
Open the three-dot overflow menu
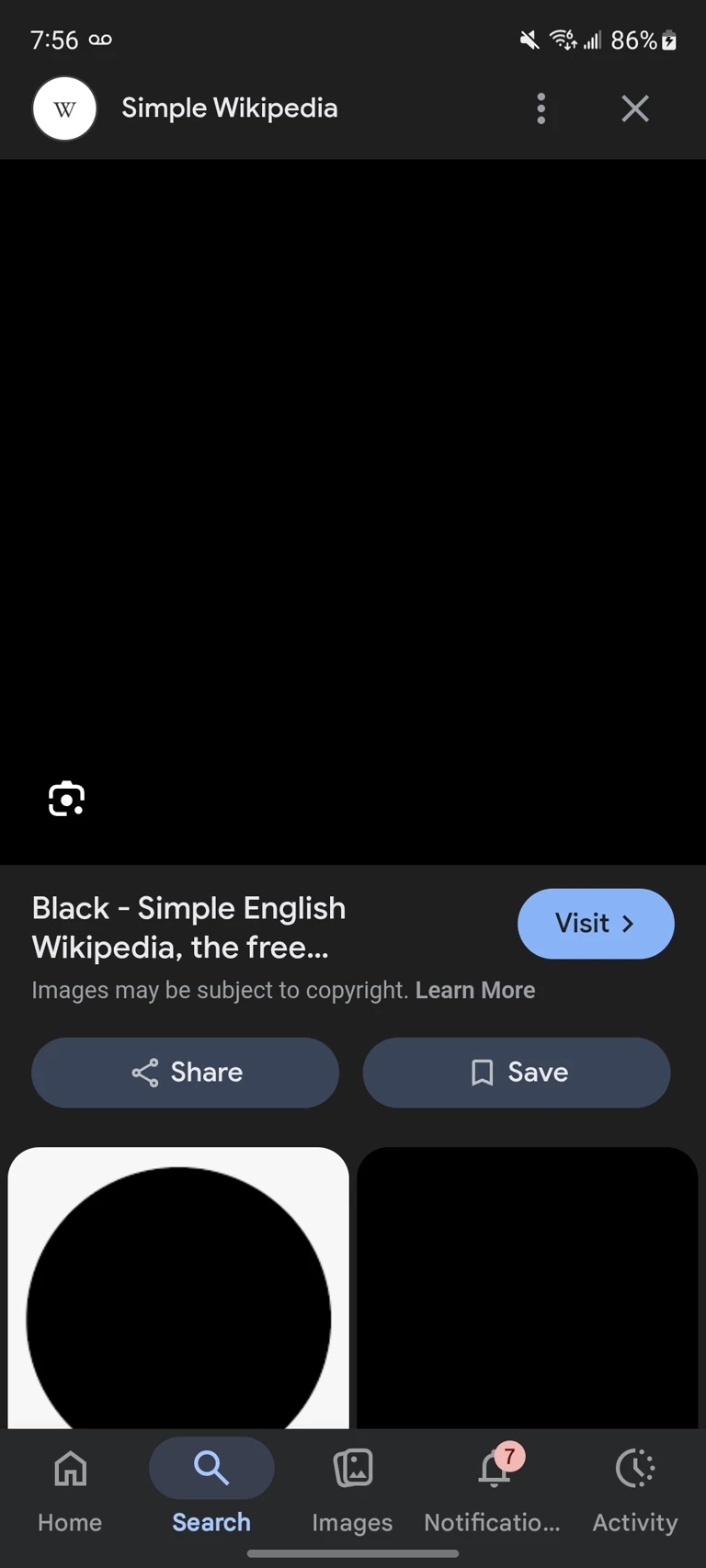541,108
